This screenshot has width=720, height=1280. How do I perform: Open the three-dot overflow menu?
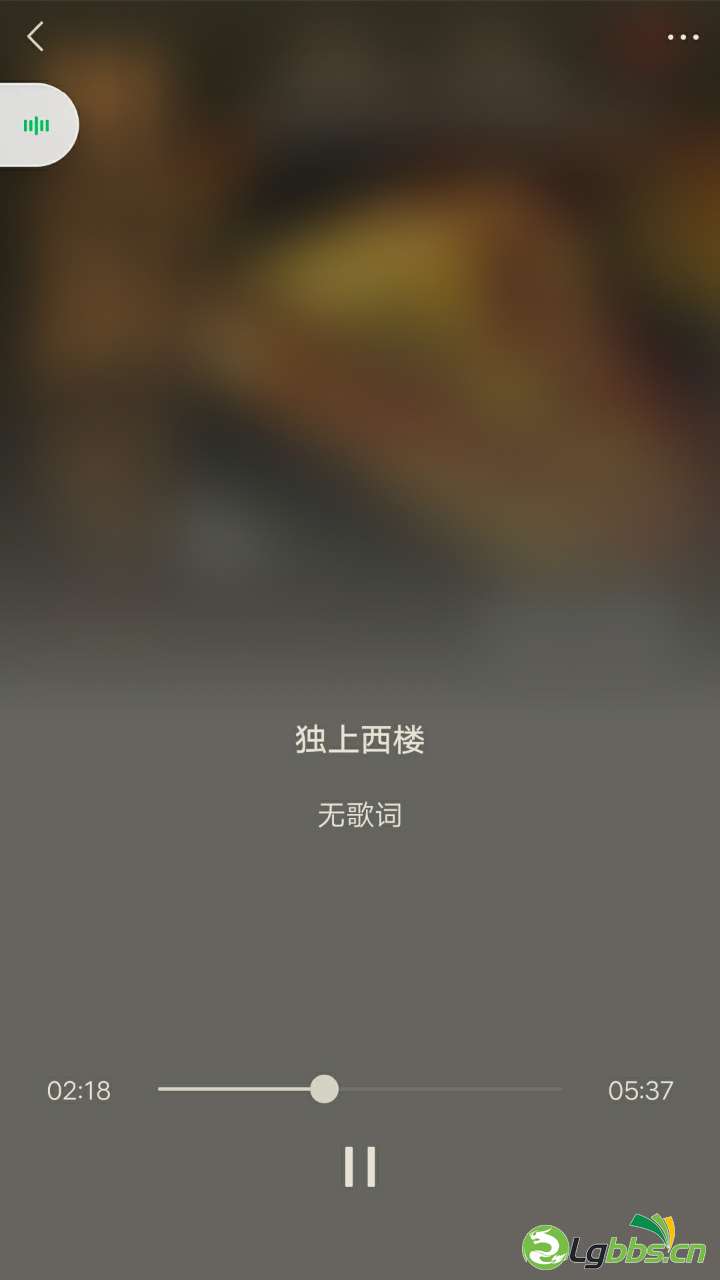pyautogui.click(x=683, y=37)
